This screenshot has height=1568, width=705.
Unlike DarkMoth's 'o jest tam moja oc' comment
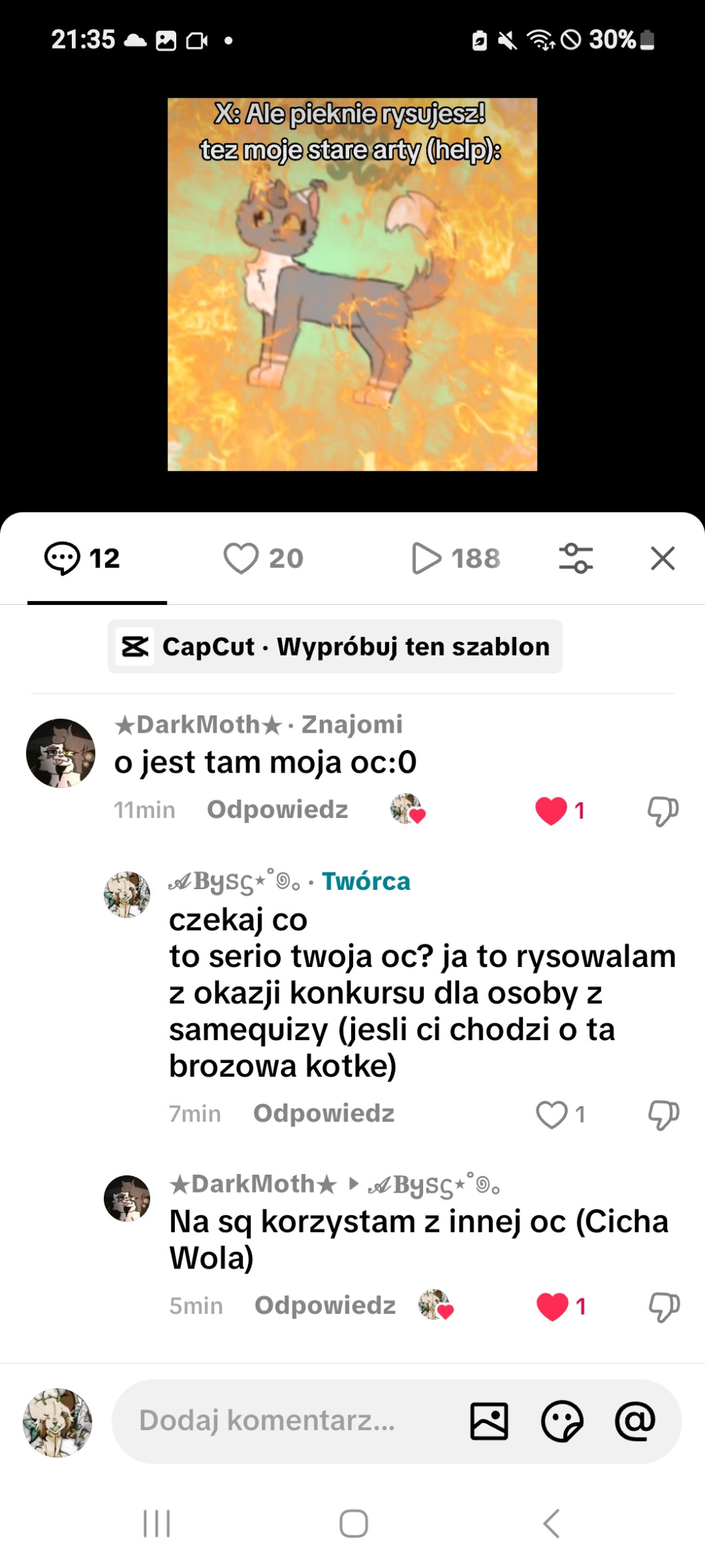[x=551, y=811]
